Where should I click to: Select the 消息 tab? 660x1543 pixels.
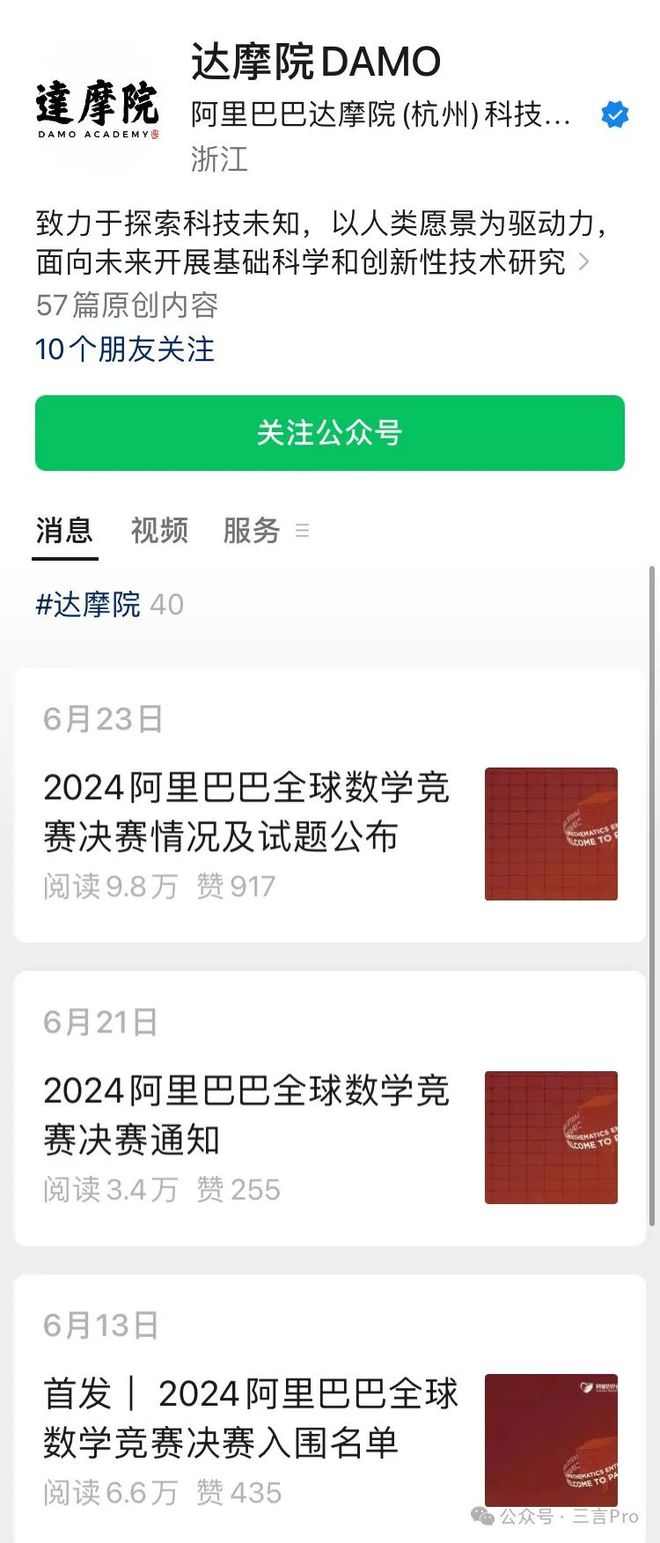point(64,530)
